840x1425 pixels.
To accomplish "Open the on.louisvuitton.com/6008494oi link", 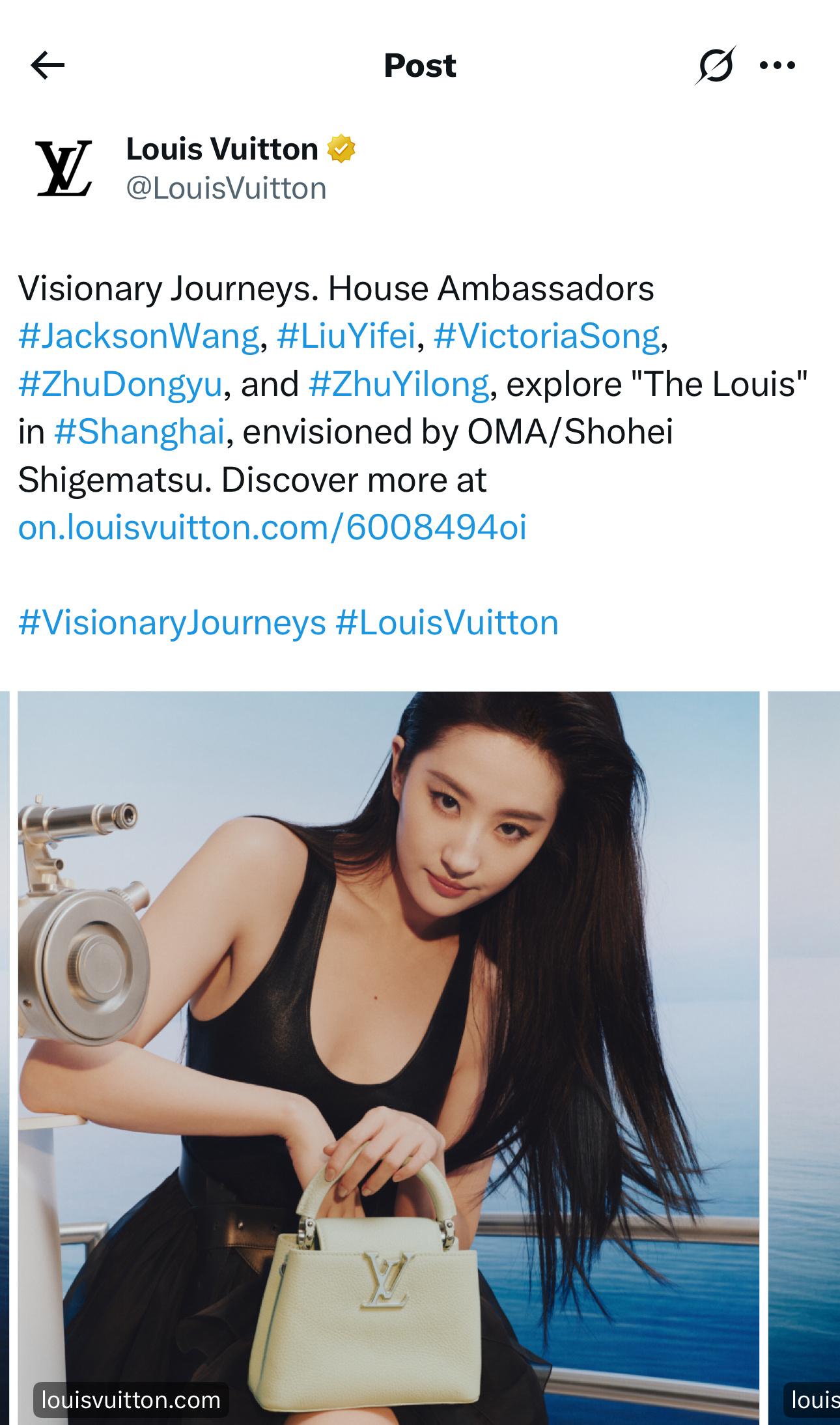I will tap(272, 528).
